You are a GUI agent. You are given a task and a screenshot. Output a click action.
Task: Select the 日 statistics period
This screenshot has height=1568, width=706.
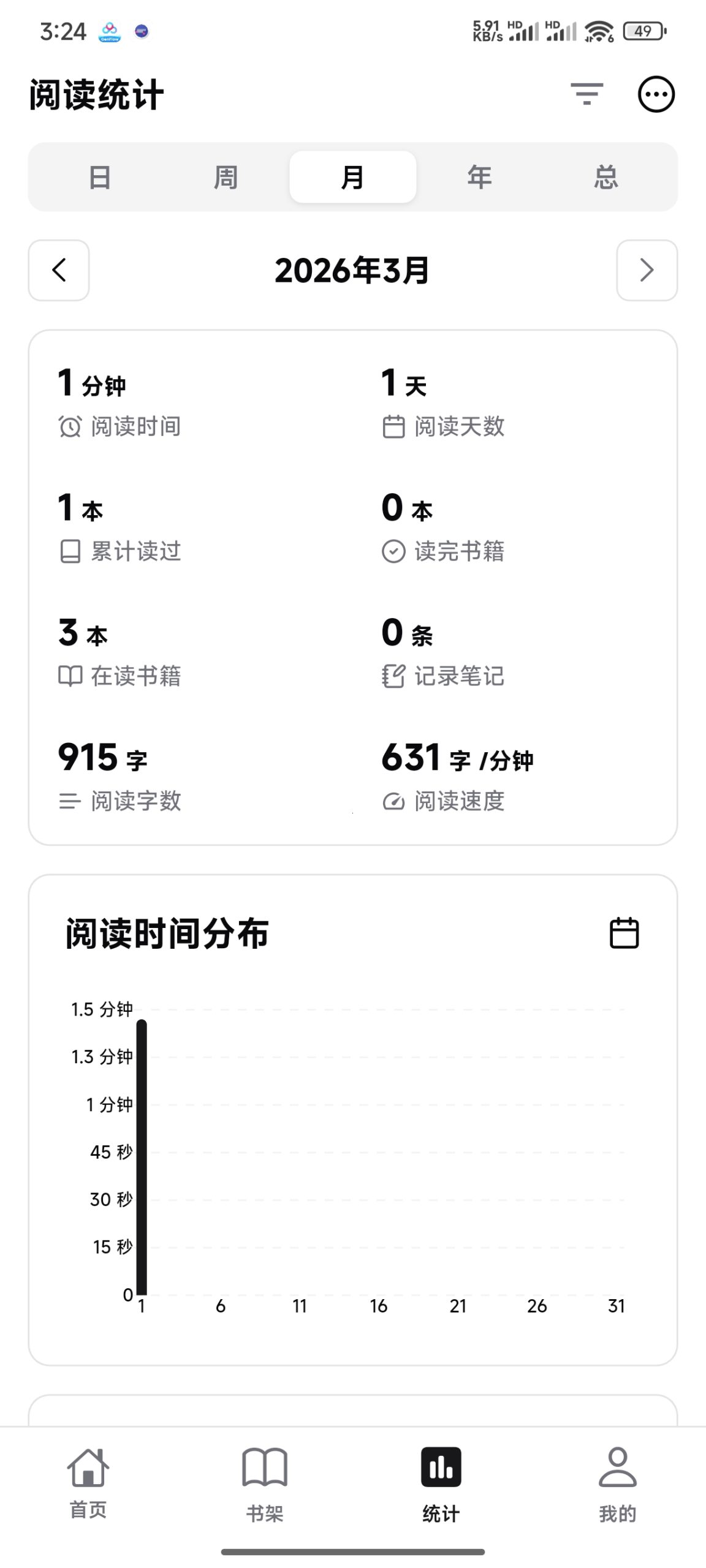tap(99, 177)
